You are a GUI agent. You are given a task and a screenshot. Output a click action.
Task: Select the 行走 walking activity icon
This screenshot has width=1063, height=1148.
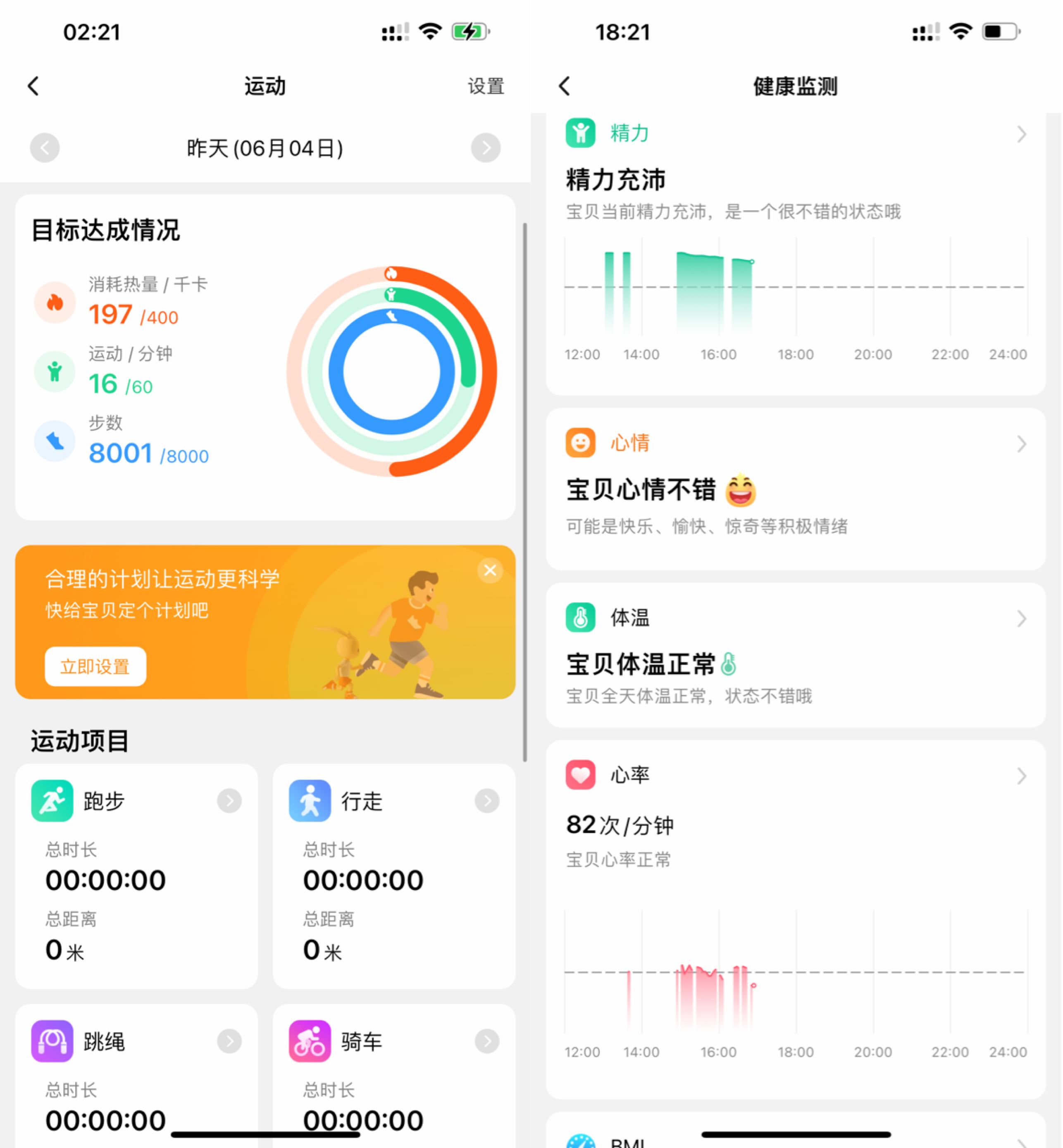click(311, 801)
